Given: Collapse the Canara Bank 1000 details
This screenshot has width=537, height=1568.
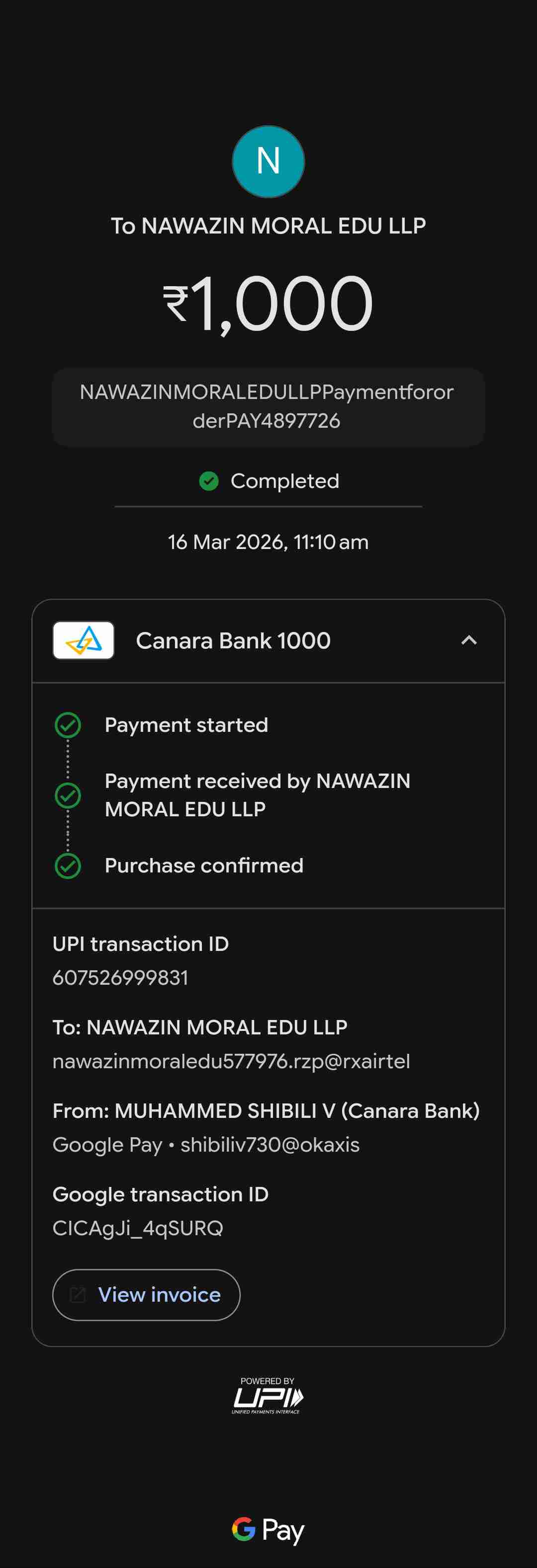Looking at the screenshot, I should (x=468, y=640).
